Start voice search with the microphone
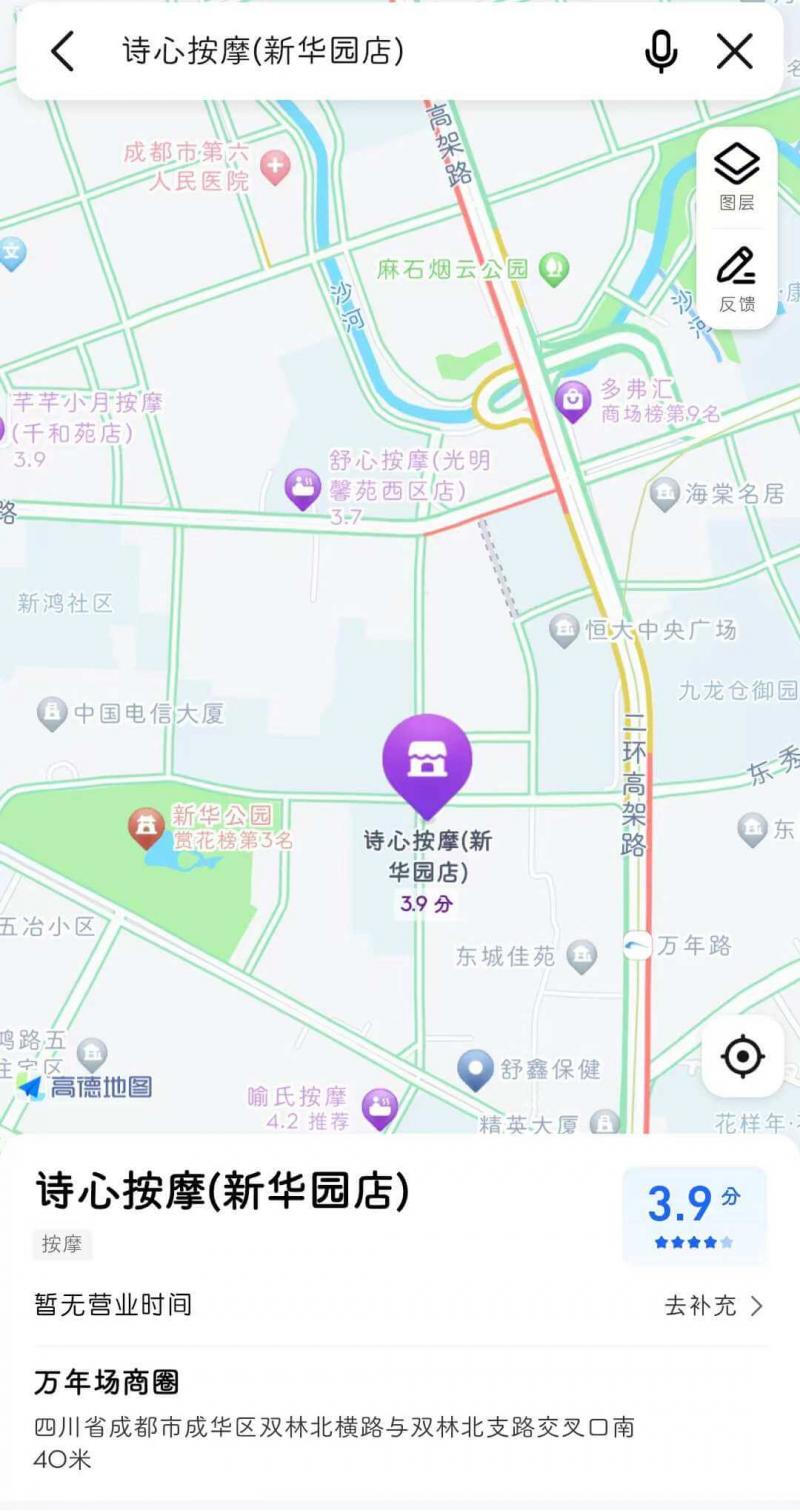This screenshot has height=1510, width=800. (660, 51)
